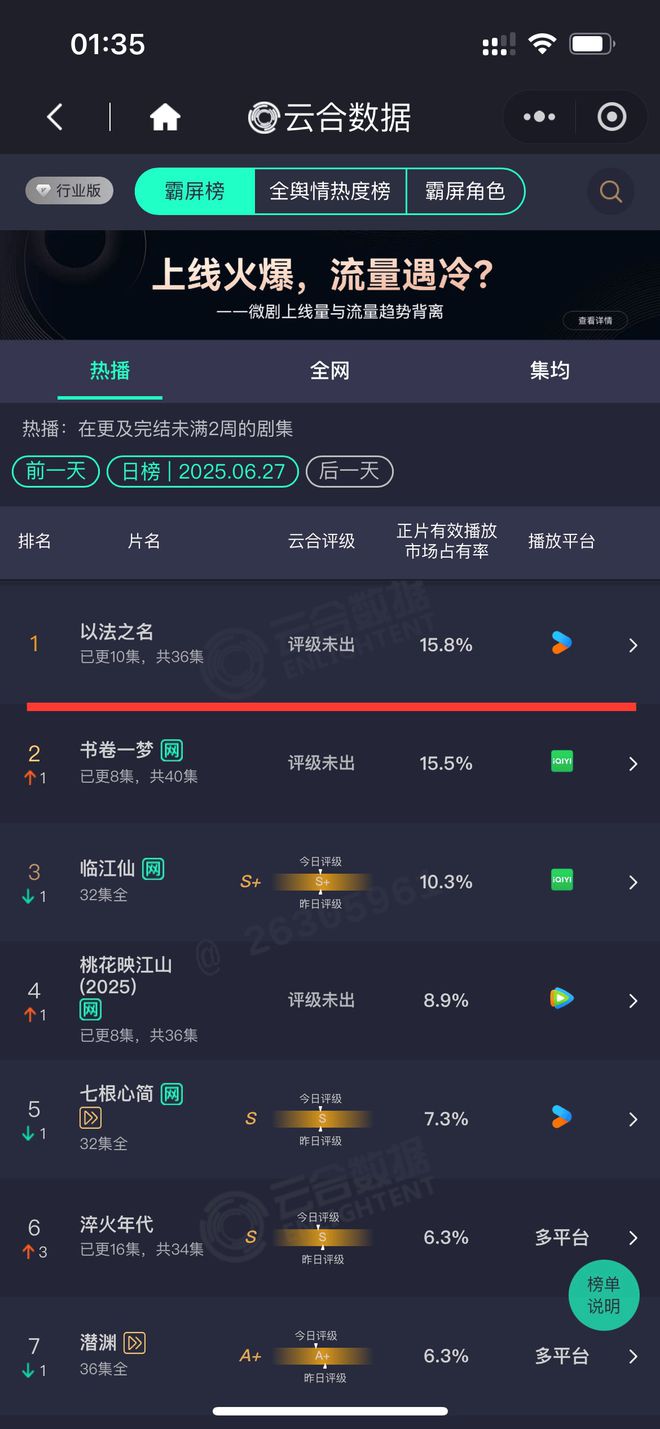Switch to the 全网 tab
The height and width of the screenshot is (1429, 660).
pyautogui.click(x=329, y=370)
